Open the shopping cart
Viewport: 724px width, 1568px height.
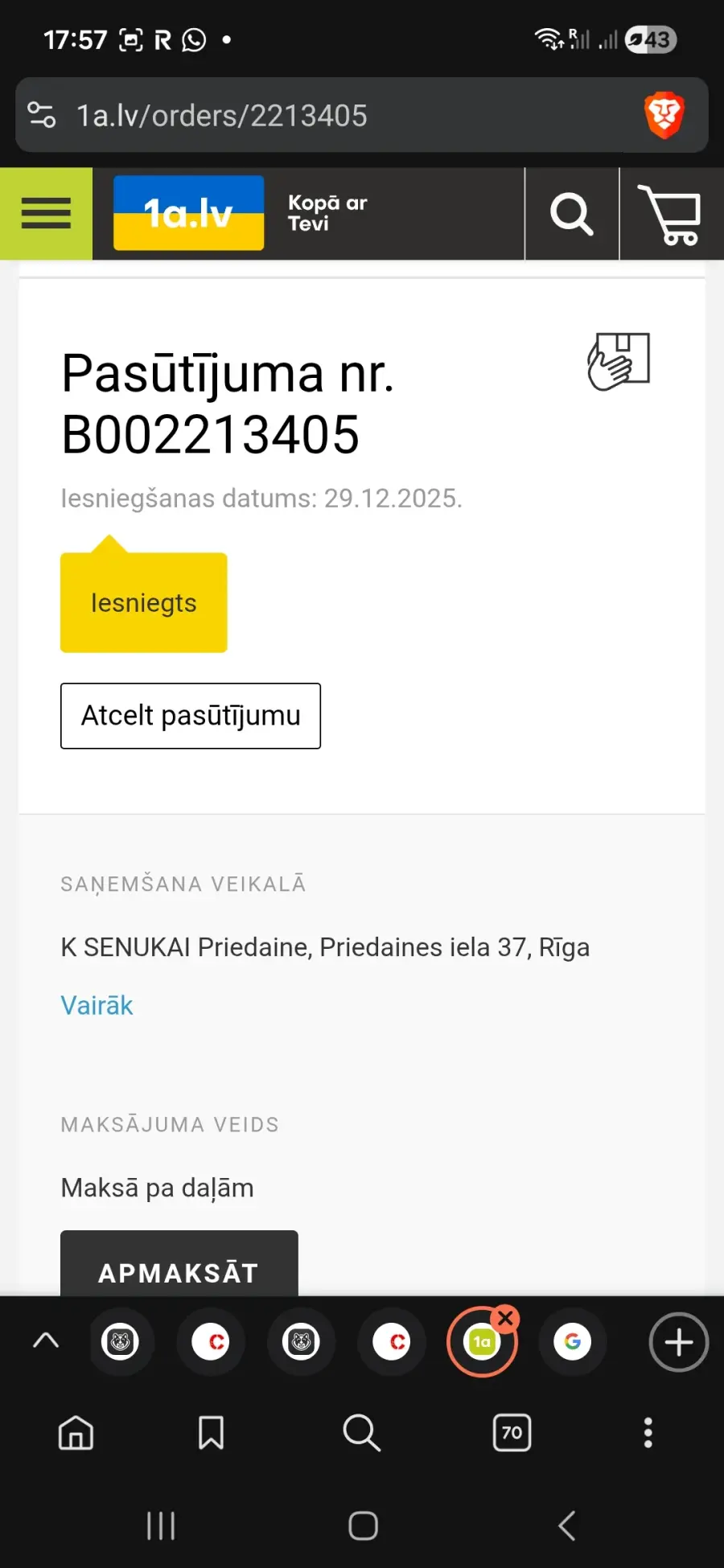[x=671, y=214]
